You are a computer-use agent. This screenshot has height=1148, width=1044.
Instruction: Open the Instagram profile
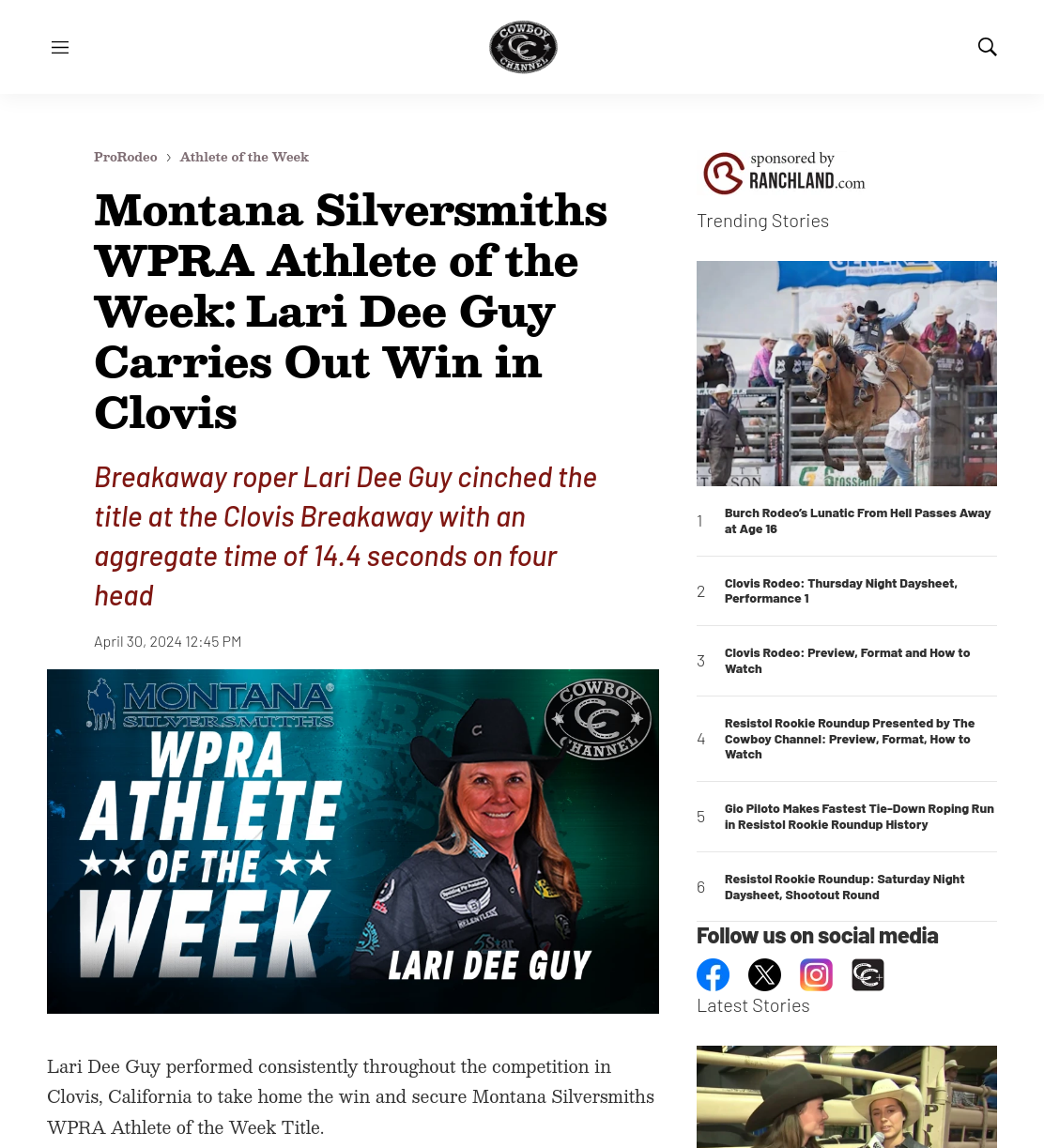pos(816,974)
